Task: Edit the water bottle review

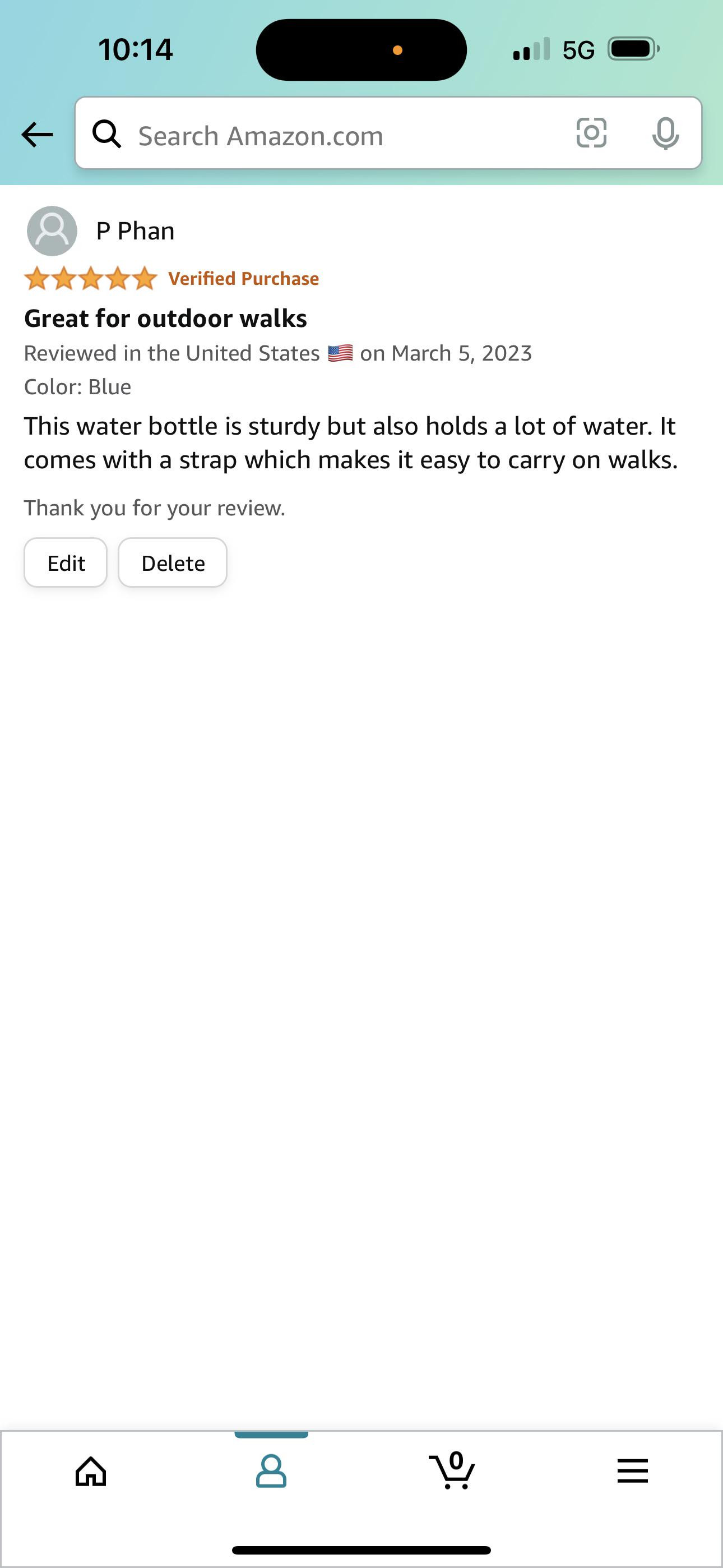Action: coord(66,562)
